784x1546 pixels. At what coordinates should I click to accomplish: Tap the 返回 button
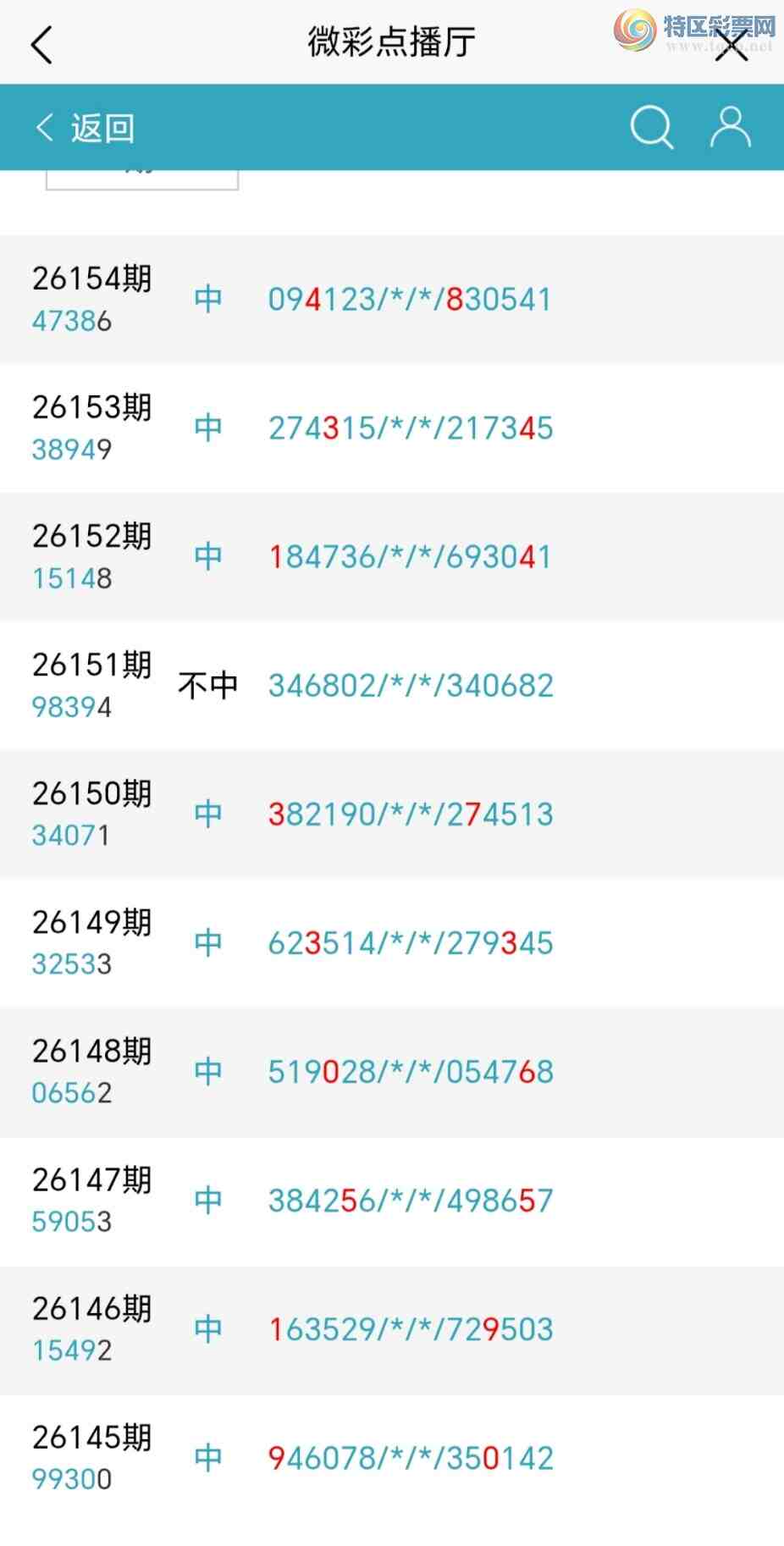(85, 128)
